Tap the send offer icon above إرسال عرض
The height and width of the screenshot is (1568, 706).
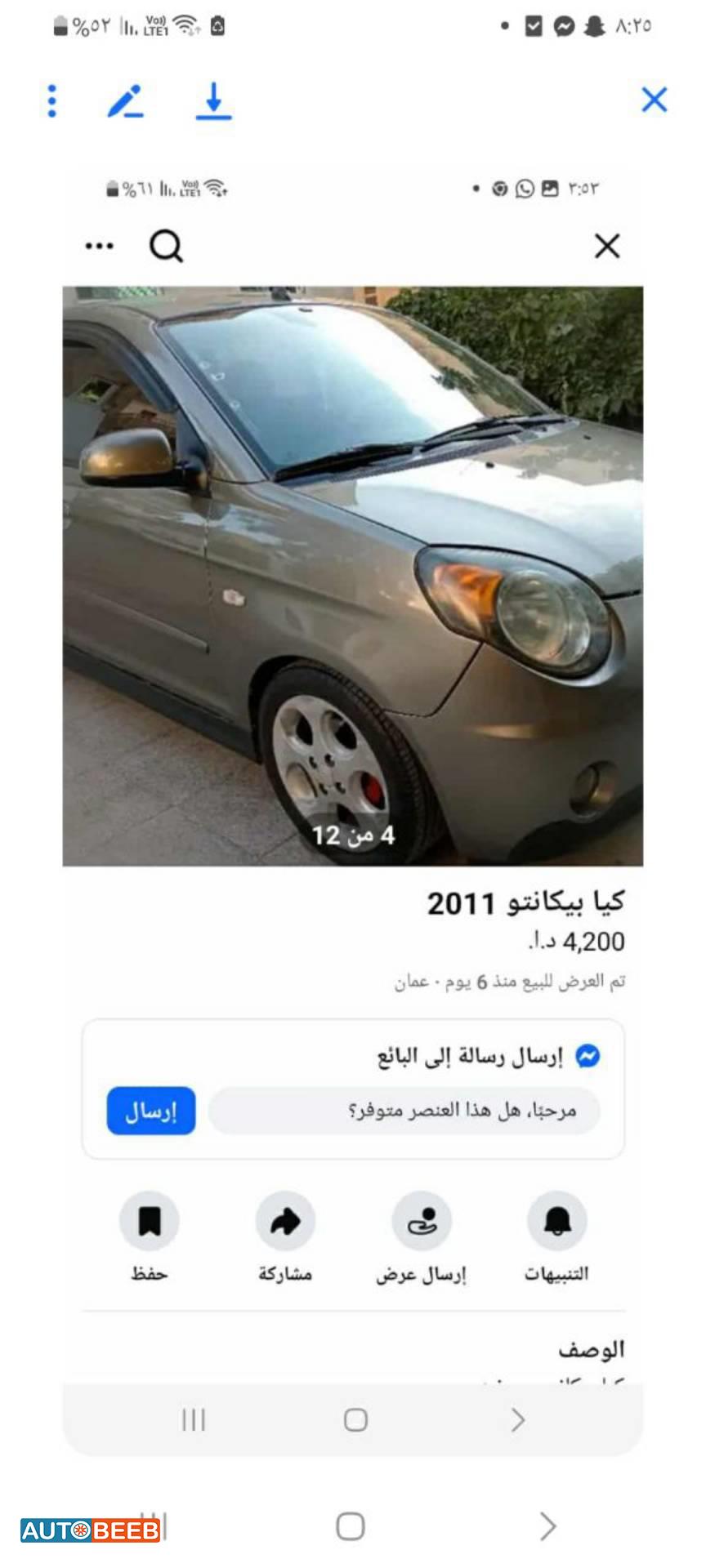coord(422,1219)
